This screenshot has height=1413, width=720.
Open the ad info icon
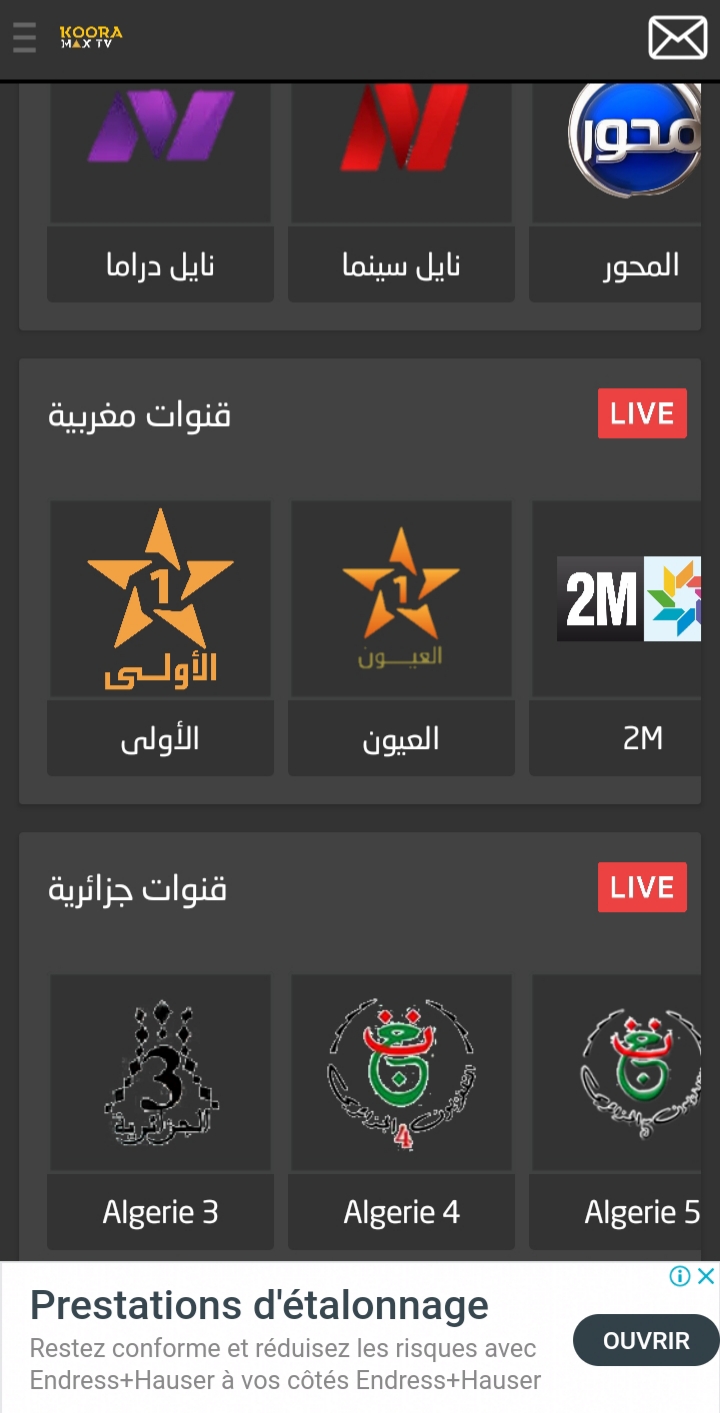680,1276
